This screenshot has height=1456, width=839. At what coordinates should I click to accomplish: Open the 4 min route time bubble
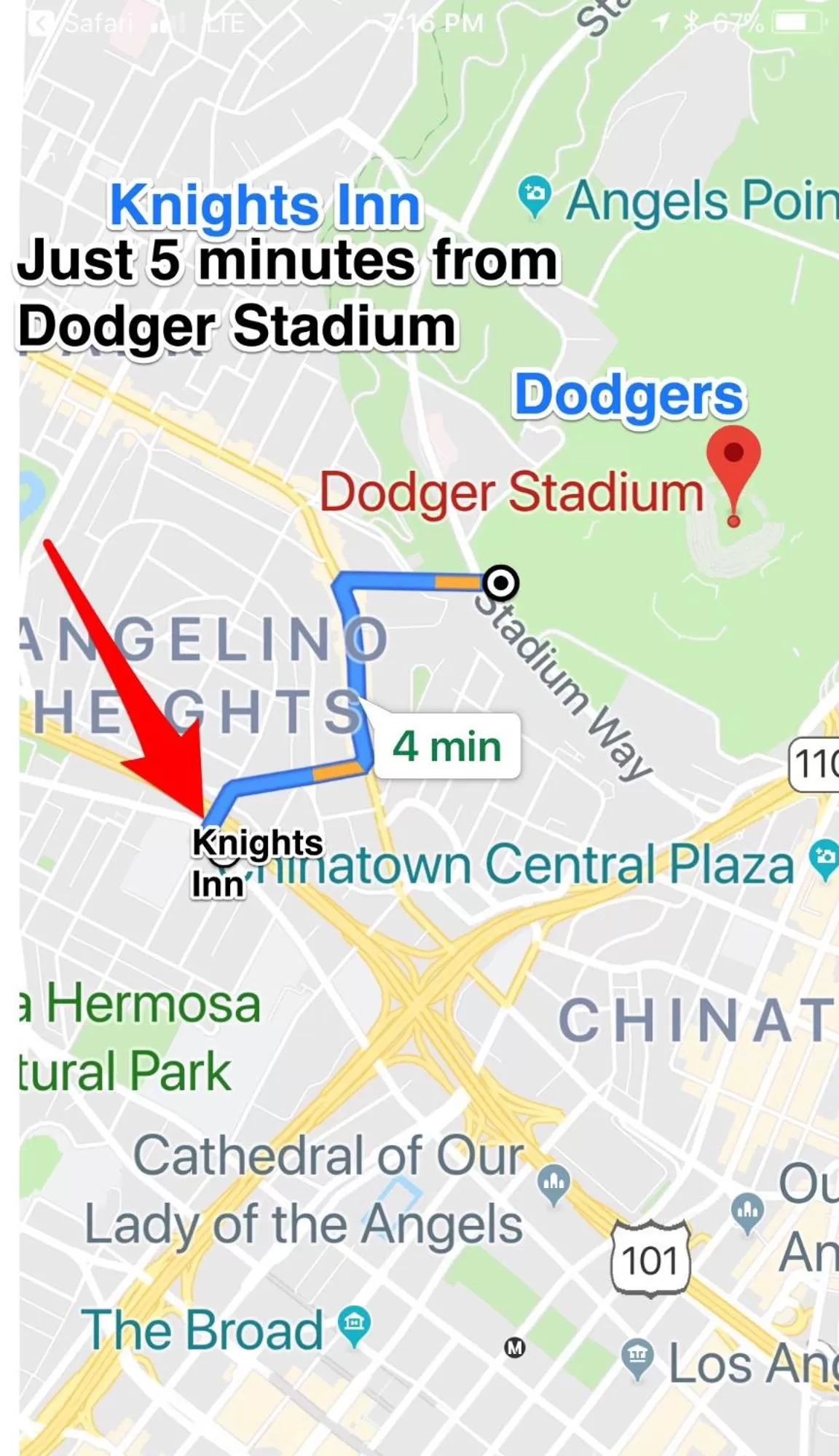click(446, 745)
